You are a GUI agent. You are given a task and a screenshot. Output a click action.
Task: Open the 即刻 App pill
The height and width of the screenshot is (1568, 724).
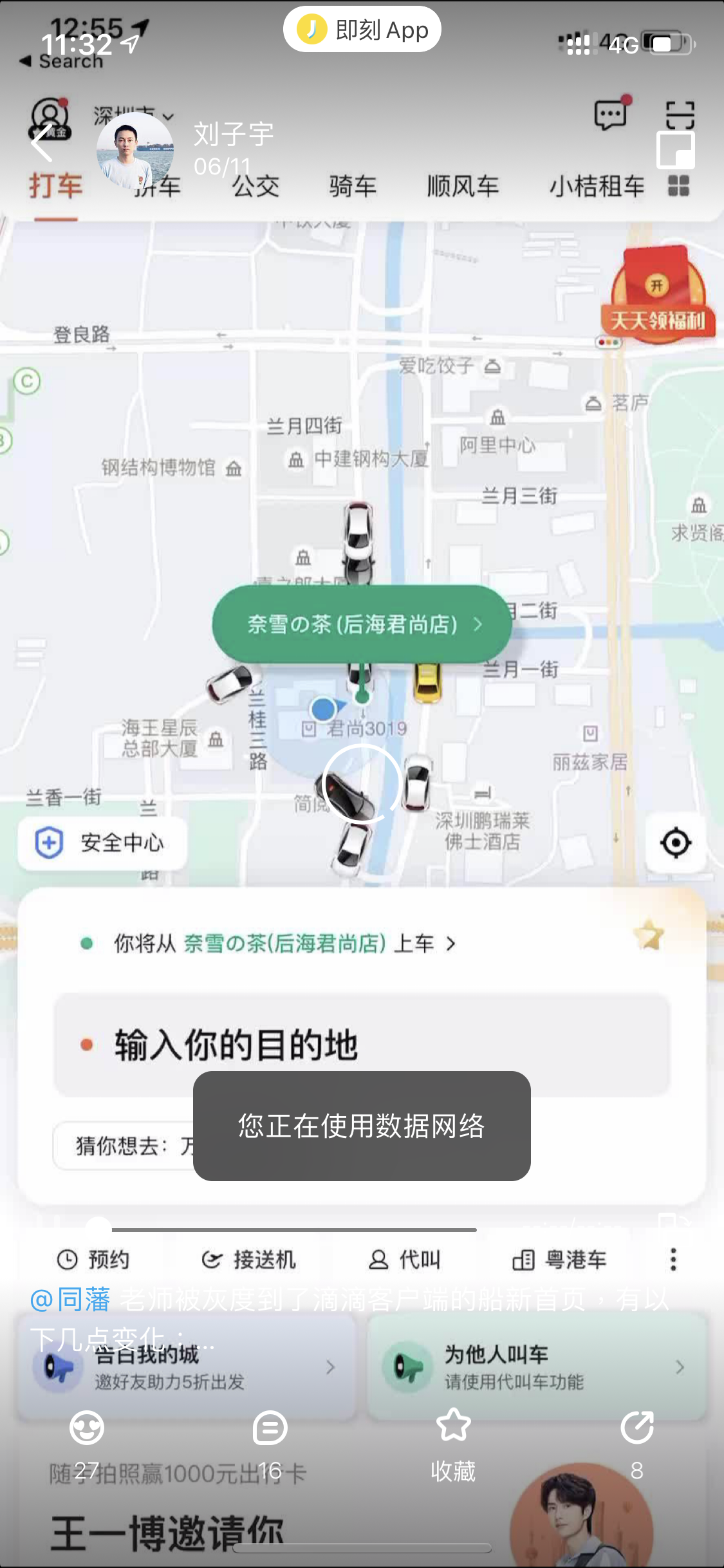coord(362,30)
